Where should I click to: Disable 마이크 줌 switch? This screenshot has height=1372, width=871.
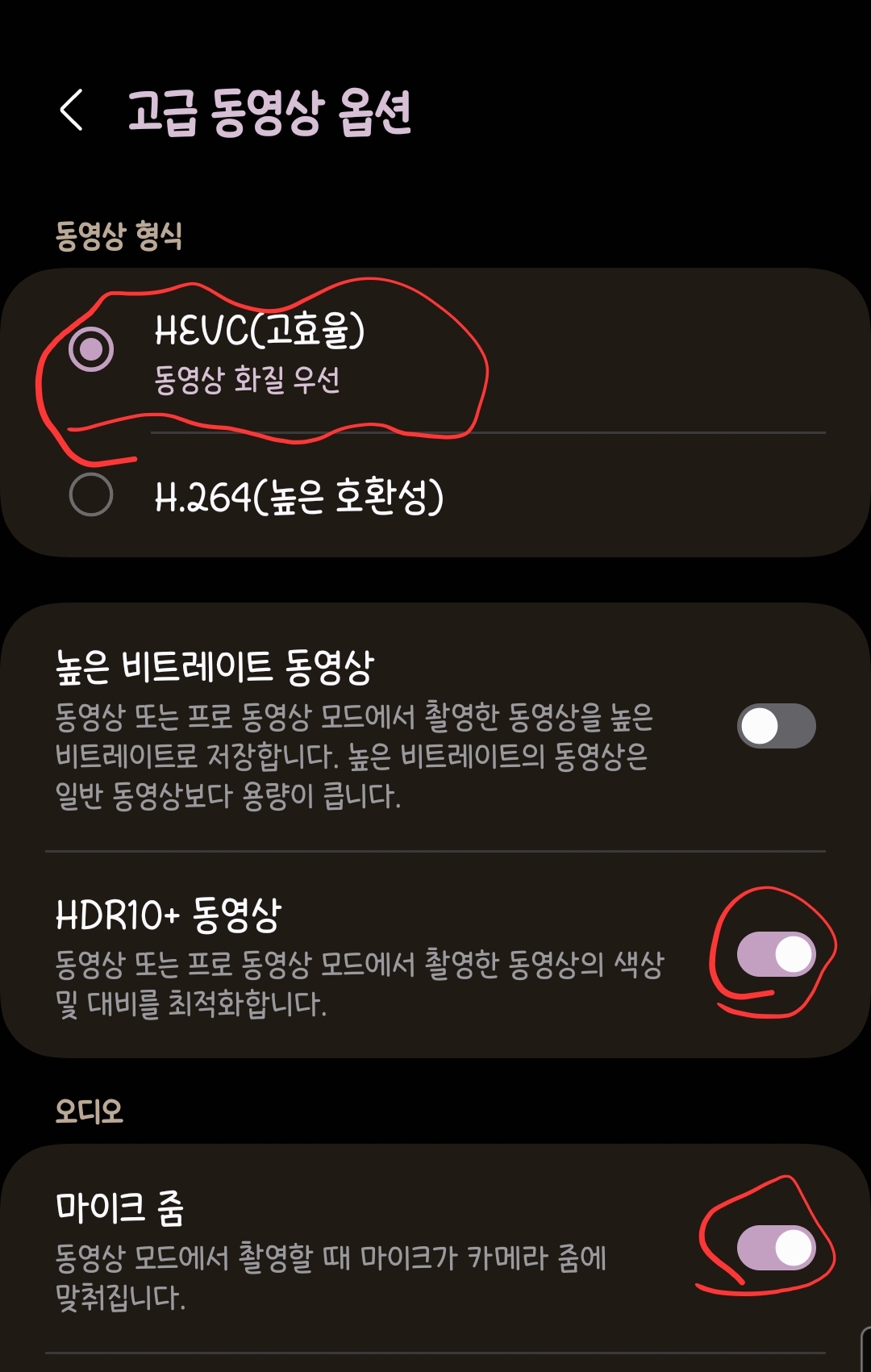pos(776,1248)
